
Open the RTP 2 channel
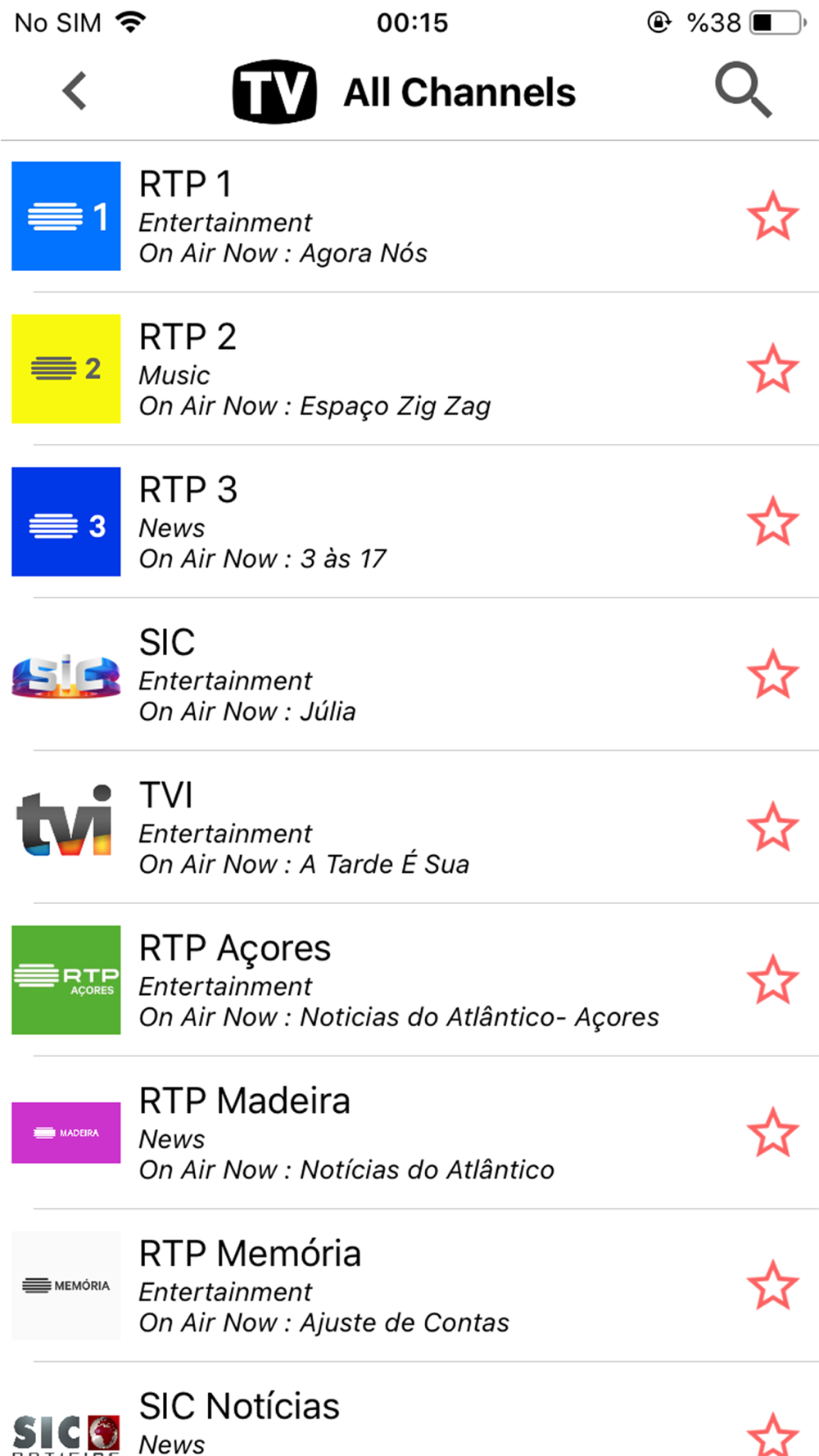409,369
